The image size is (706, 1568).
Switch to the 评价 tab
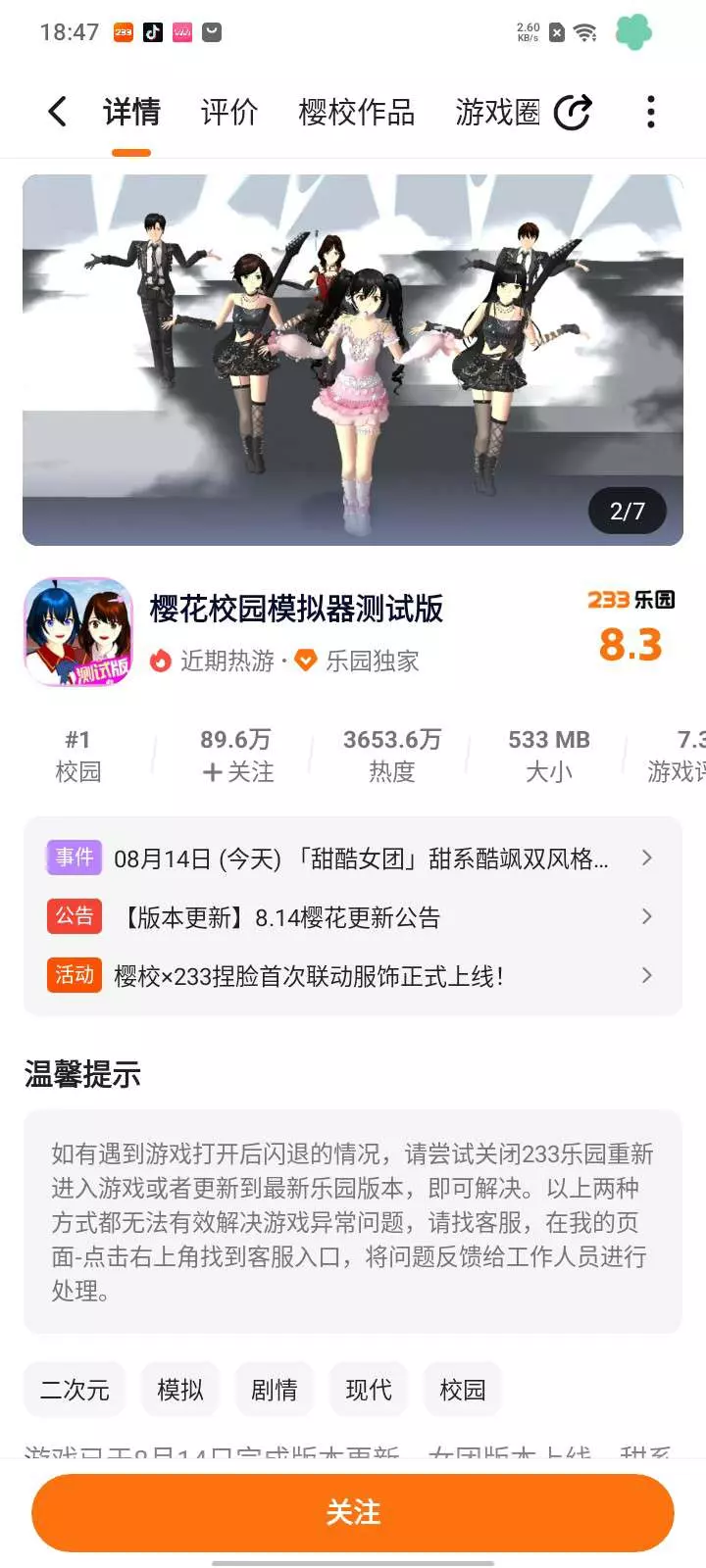pyautogui.click(x=228, y=112)
